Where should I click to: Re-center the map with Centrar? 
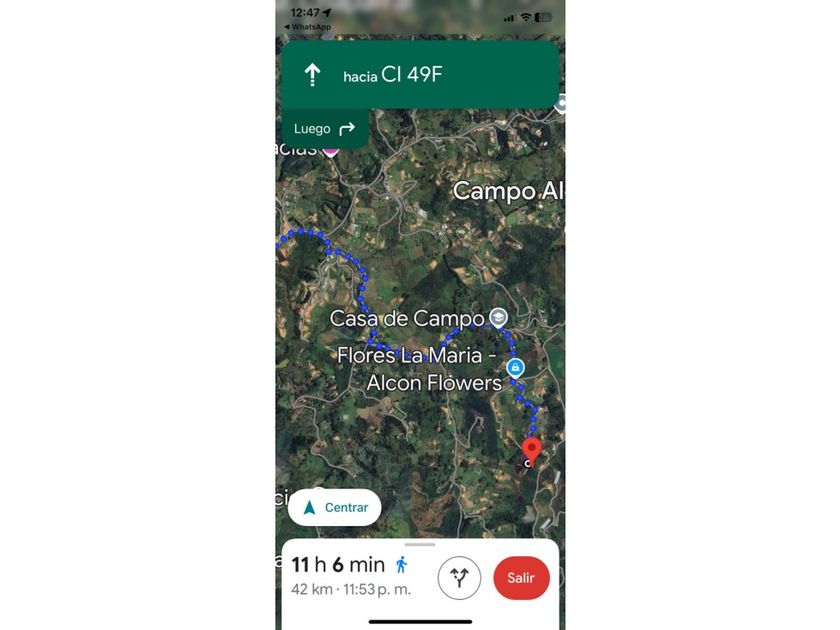click(x=335, y=507)
